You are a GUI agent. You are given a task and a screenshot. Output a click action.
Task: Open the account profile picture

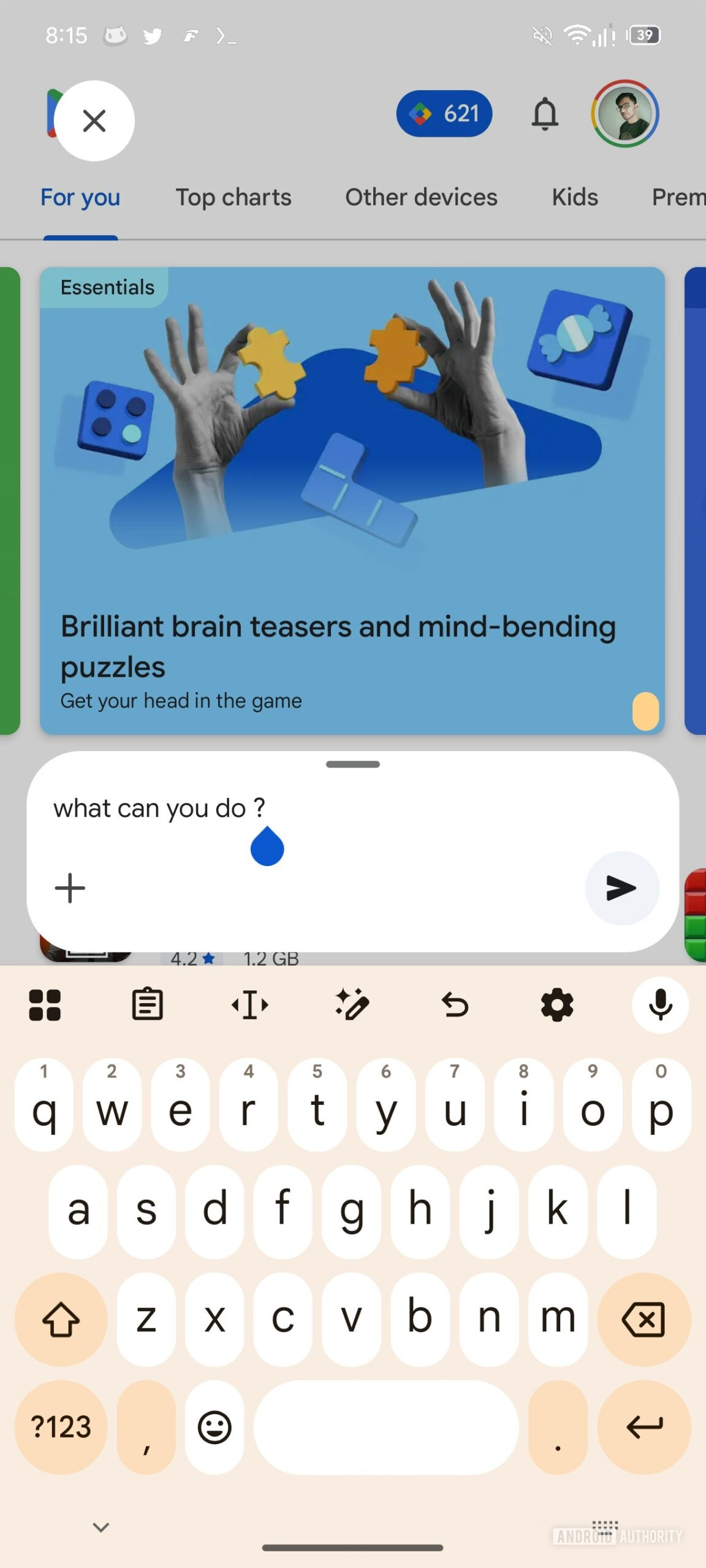[624, 114]
